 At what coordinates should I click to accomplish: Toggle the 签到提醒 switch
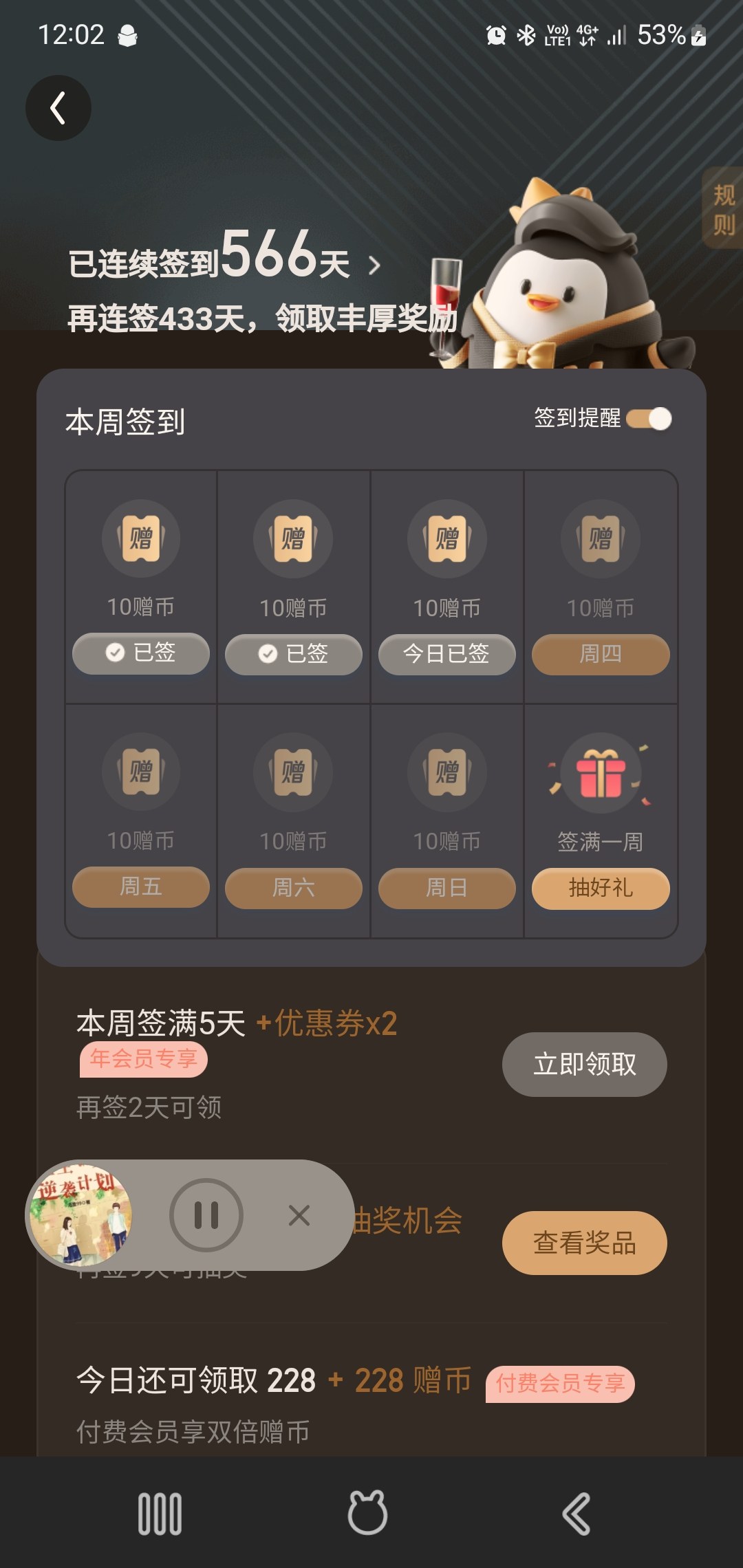click(x=649, y=419)
